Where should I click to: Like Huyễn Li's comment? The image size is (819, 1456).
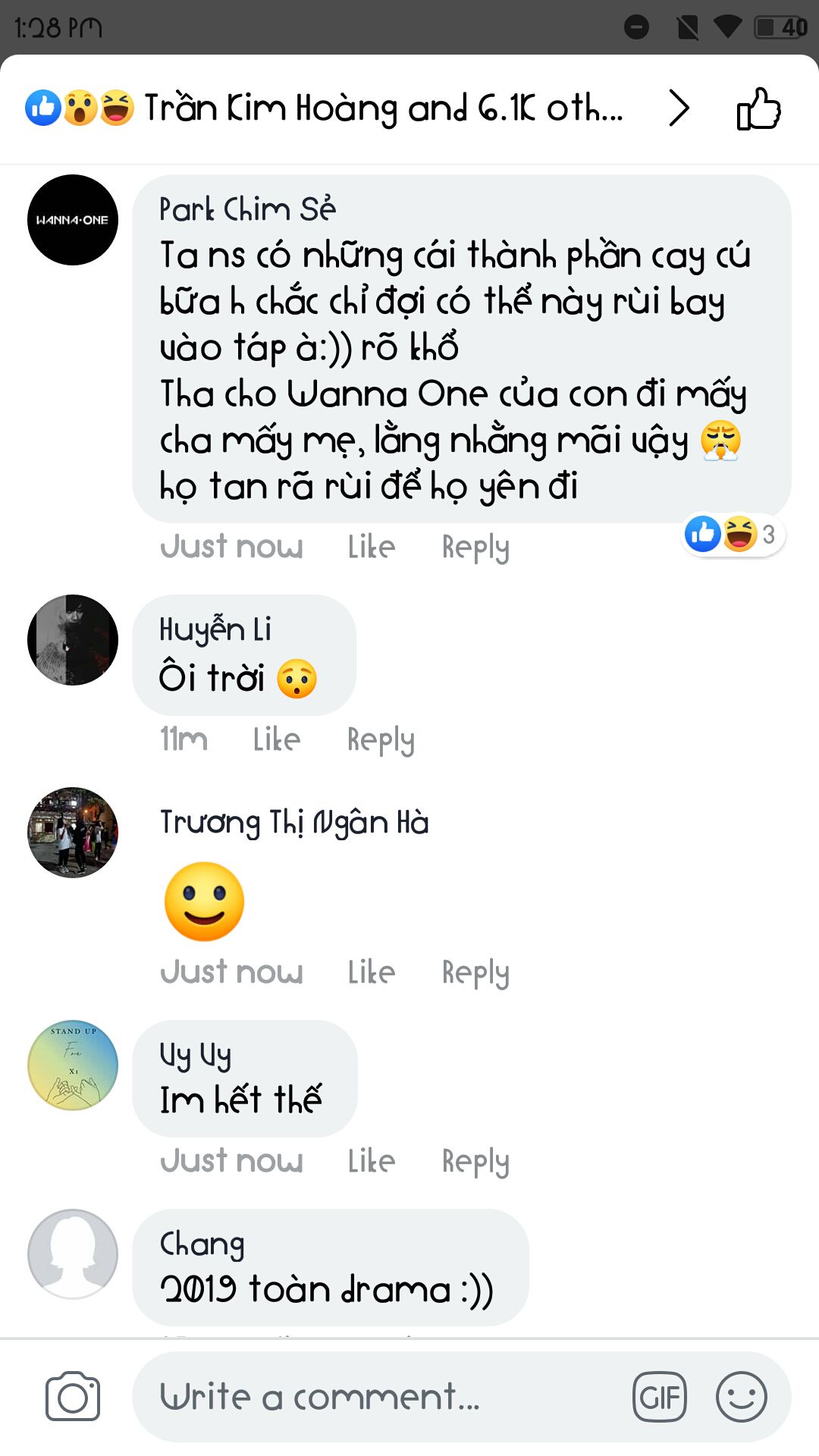276,739
